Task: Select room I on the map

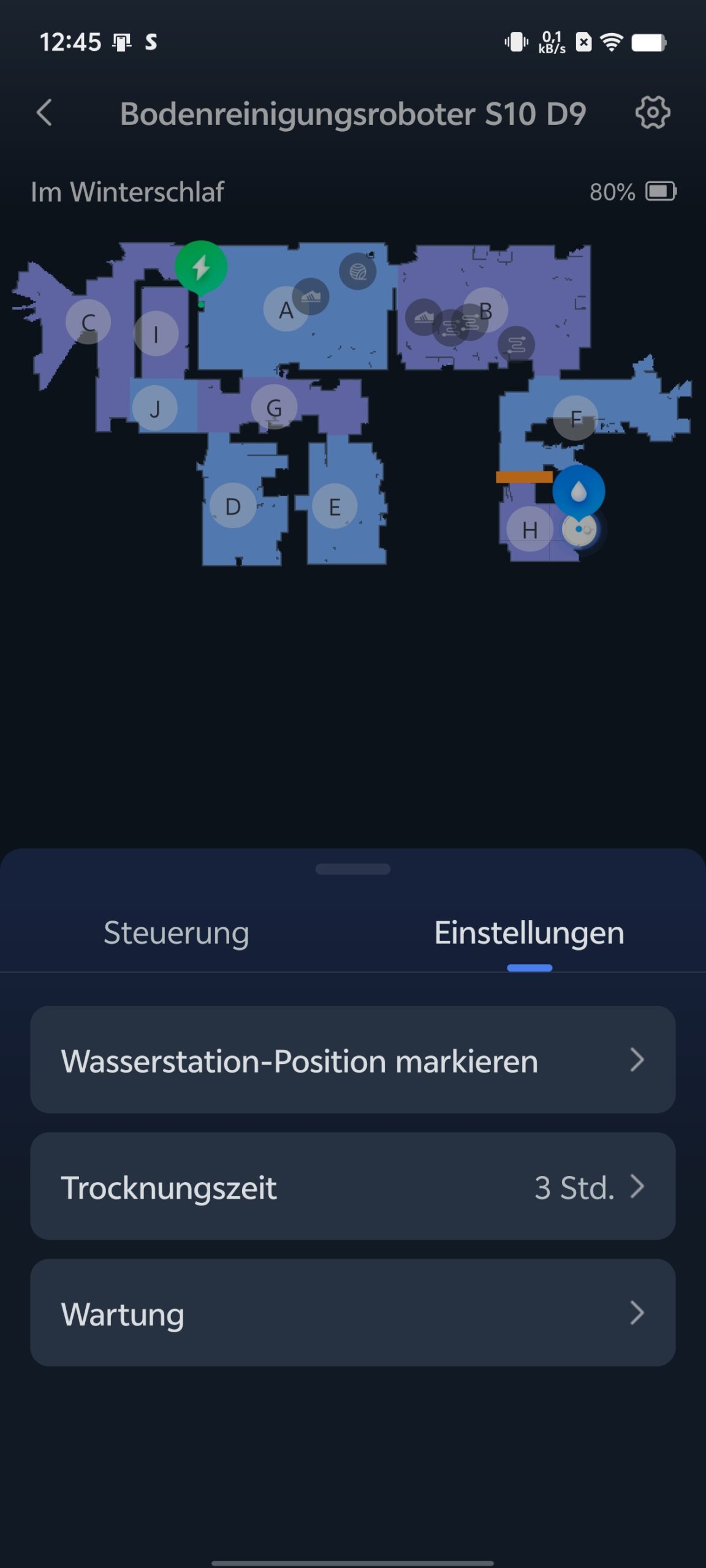Action: tap(156, 334)
